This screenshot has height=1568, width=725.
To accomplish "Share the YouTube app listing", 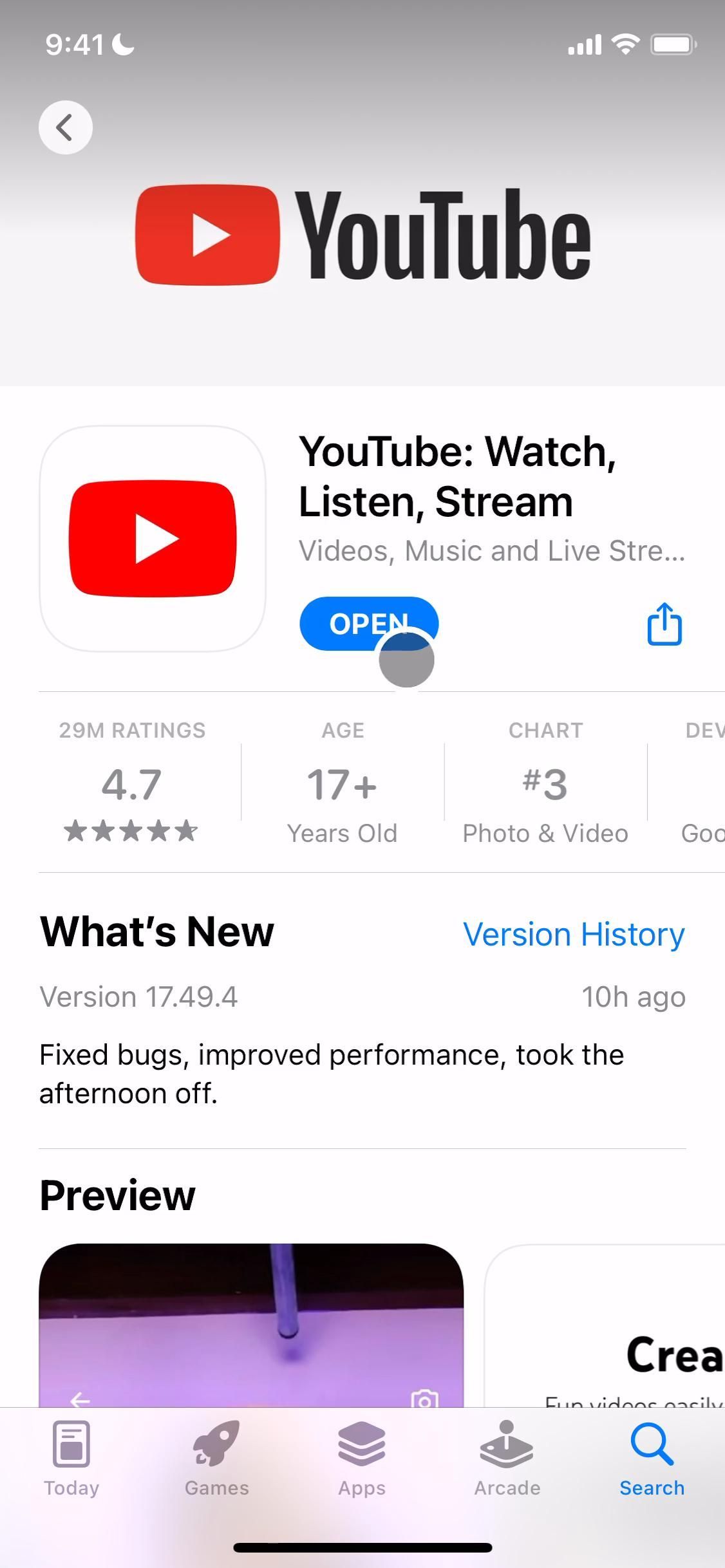I will pyautogui.click(x=664, y=624).
